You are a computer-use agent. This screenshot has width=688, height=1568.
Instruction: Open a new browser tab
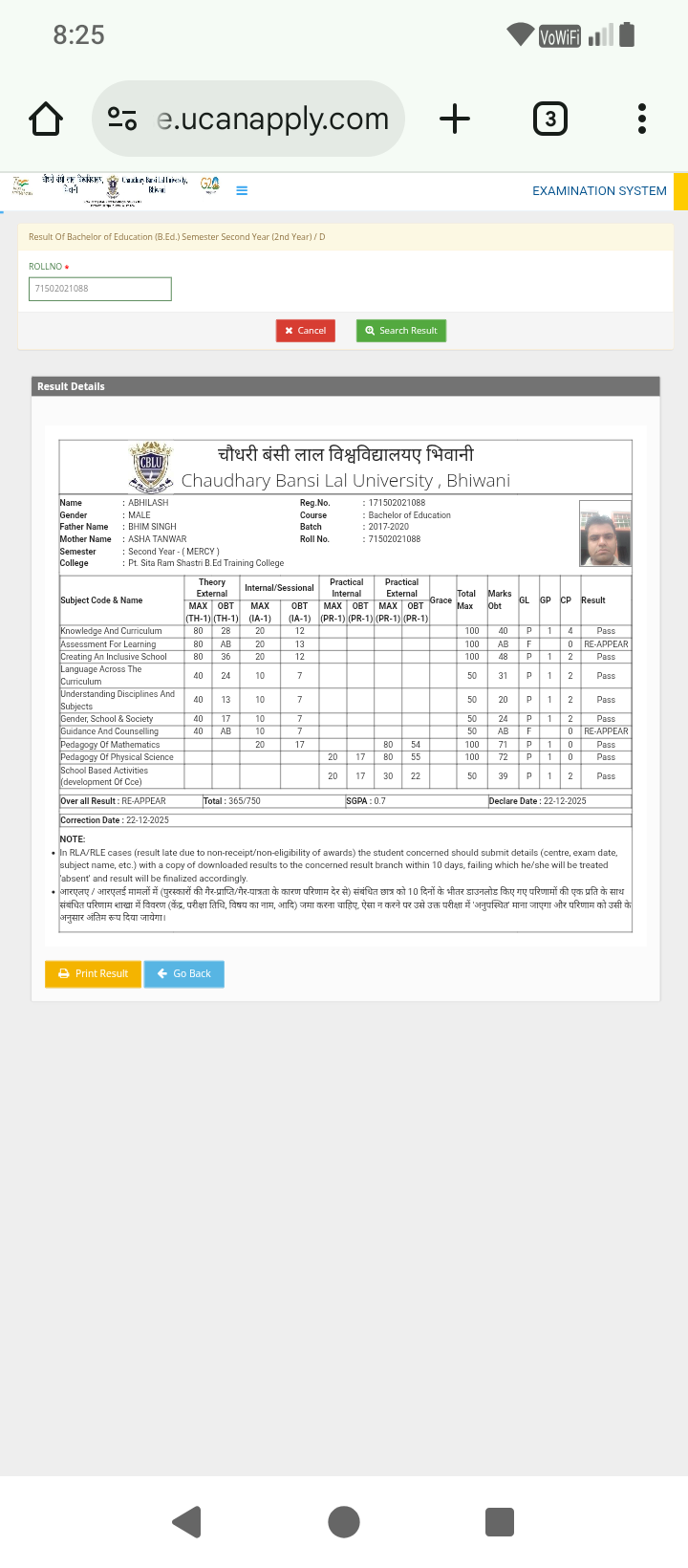coord(455,119)
